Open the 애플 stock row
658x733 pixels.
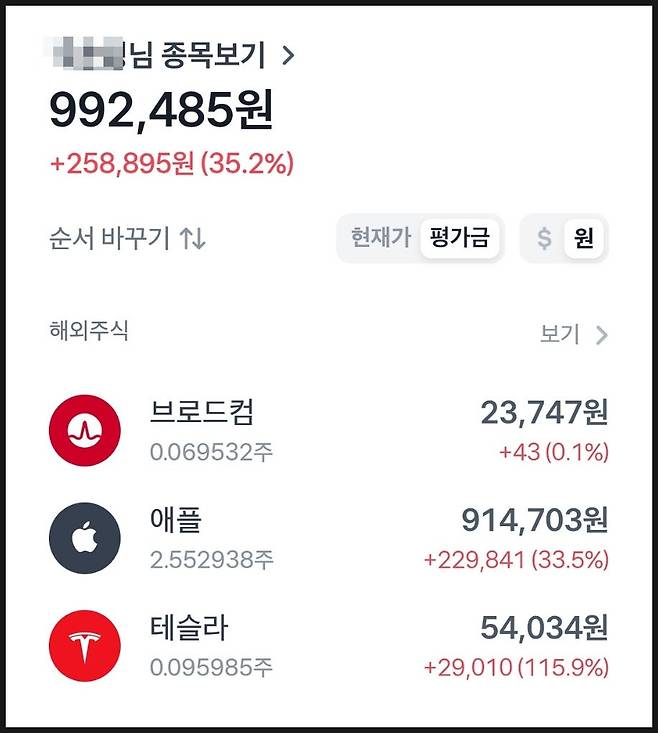tap(328, 538)
